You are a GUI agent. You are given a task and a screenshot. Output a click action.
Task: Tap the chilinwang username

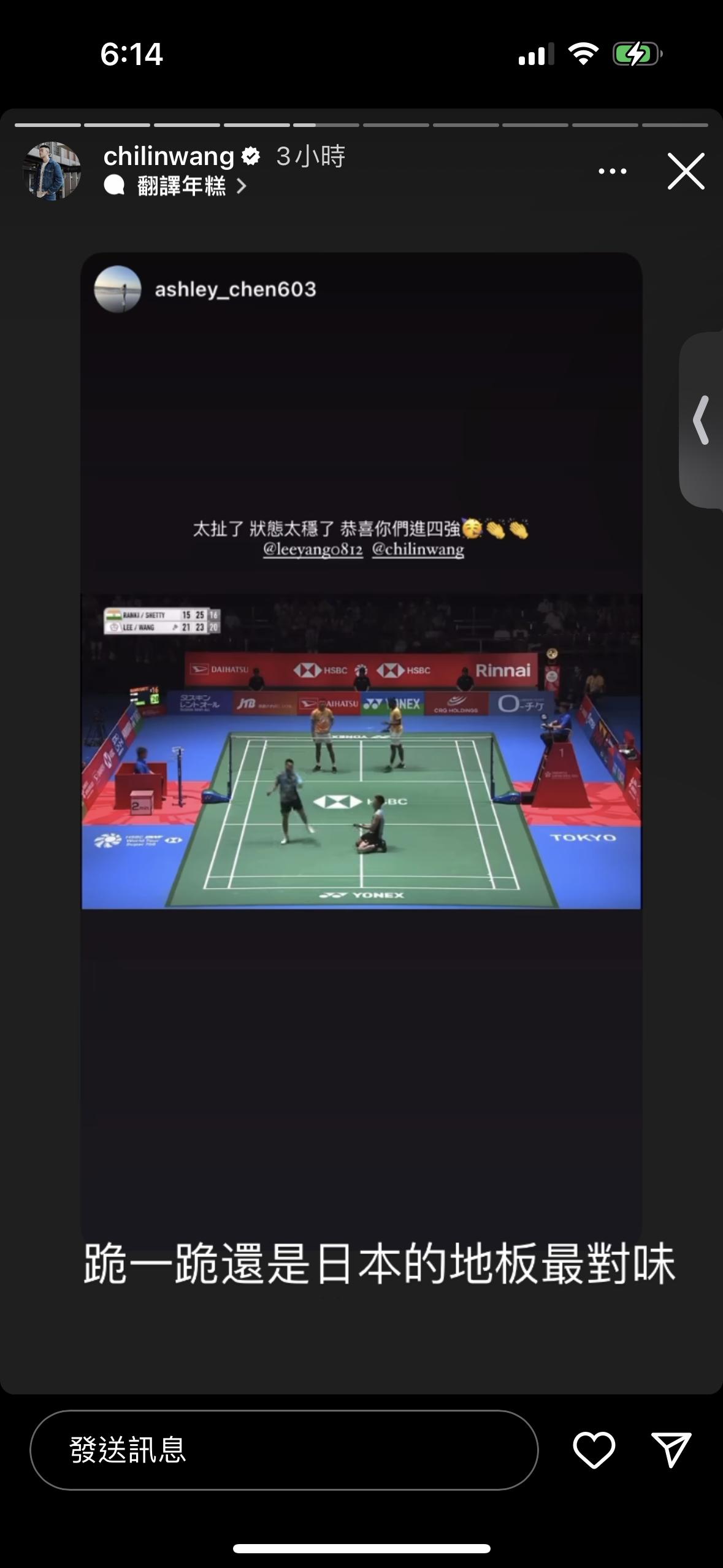[x=169, y=156]
